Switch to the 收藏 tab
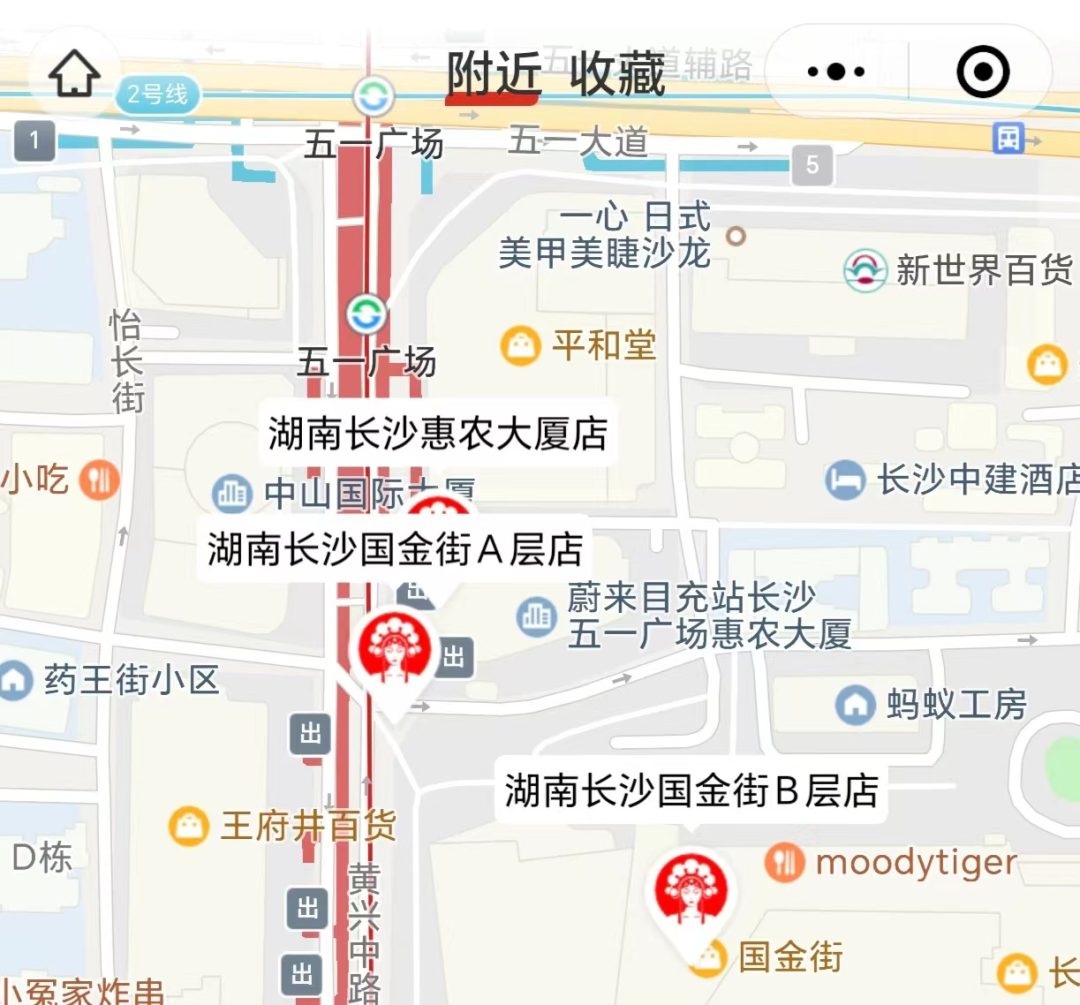The width and height of the screenshot is (1080, 1005). pyautogui.click(x=617, y=72)
